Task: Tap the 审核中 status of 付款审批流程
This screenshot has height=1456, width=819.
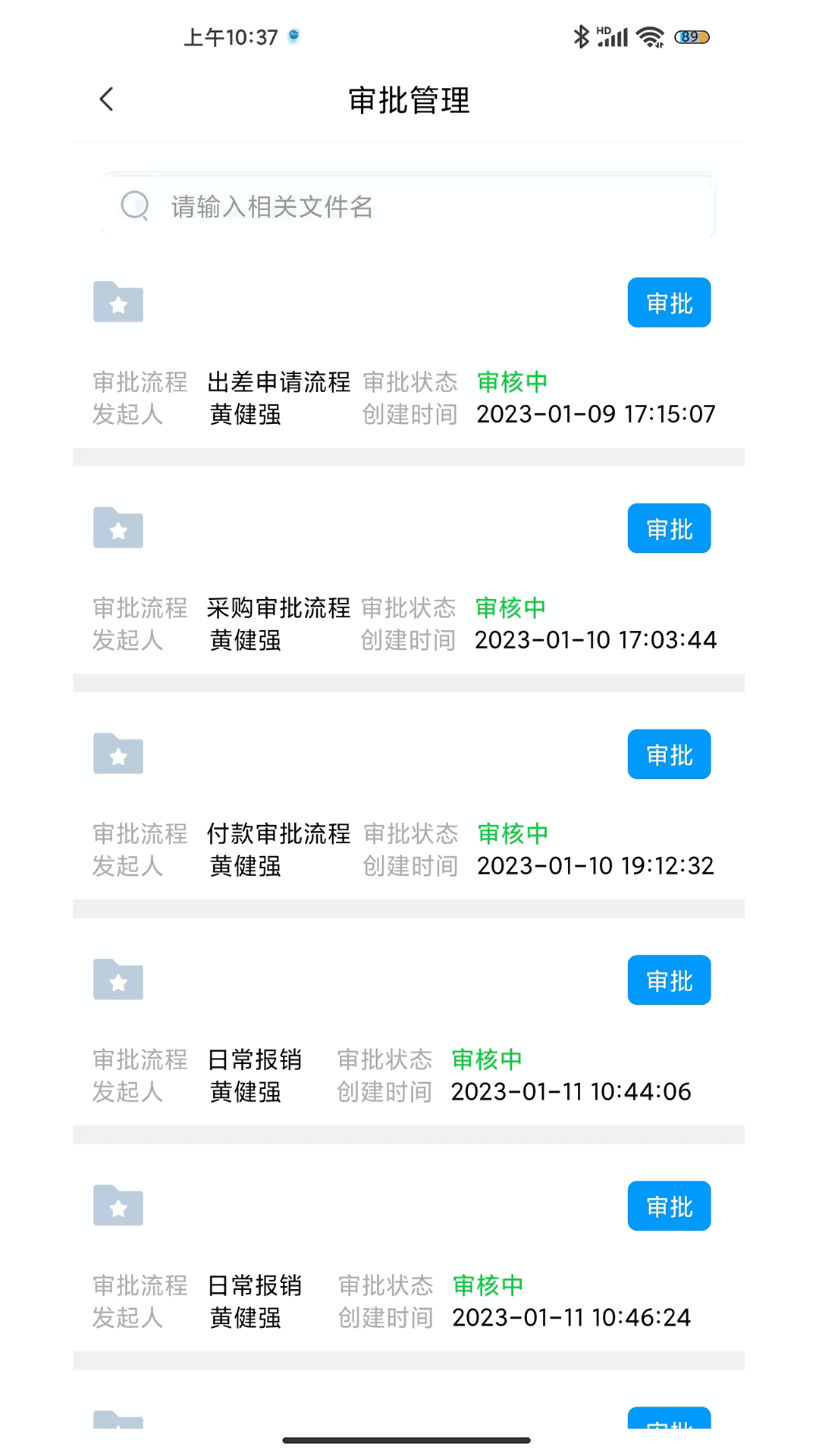Action: tap(510, 834)
